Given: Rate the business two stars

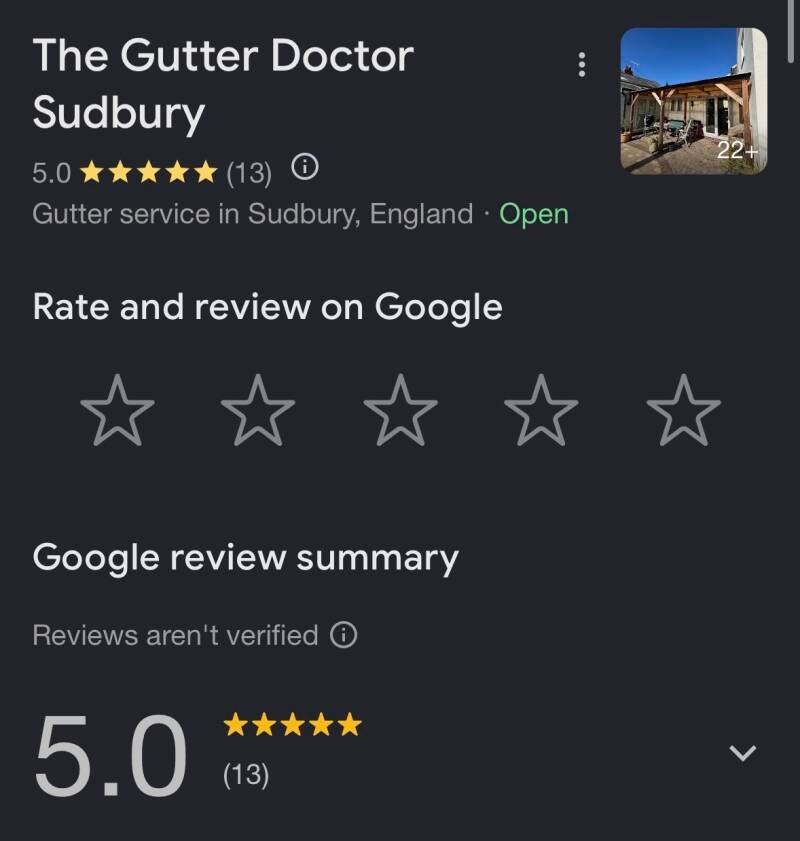Looking at the screenshot, I should point(258,410).
